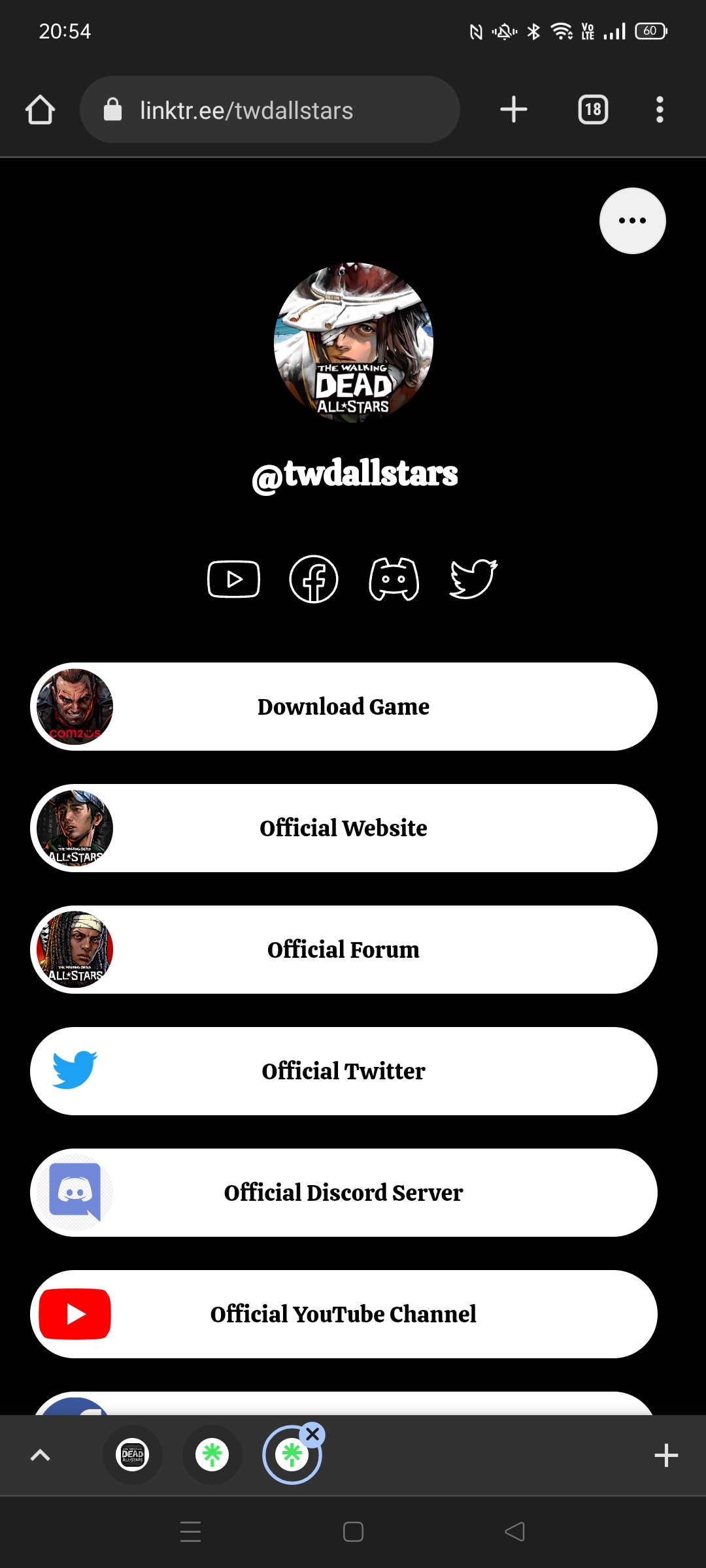This screenshot has width=706, height=1568.
Task: Open the browser's three-dot overflow menu
Action: tap(660, 110)
